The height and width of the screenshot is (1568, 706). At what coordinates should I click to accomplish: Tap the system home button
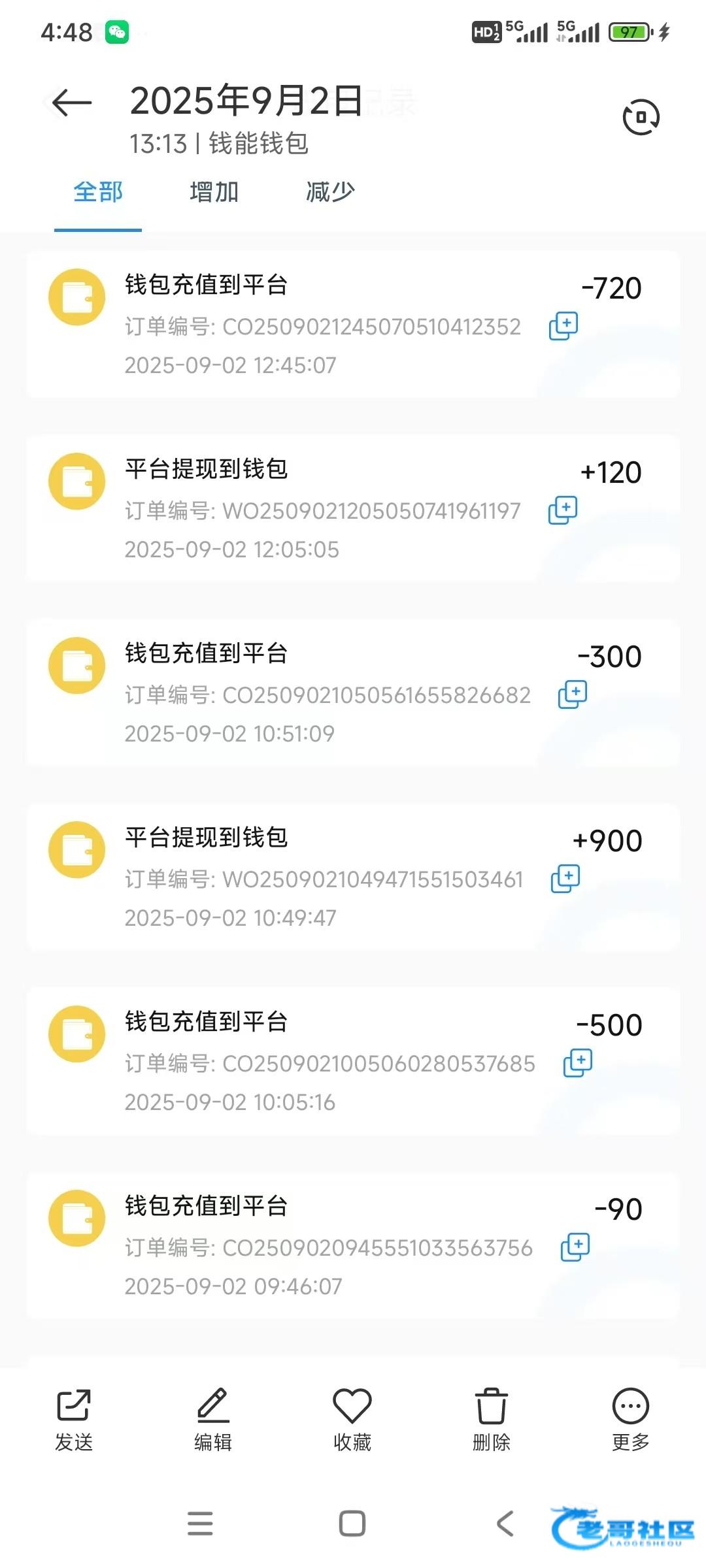(x=352, y=1524)
